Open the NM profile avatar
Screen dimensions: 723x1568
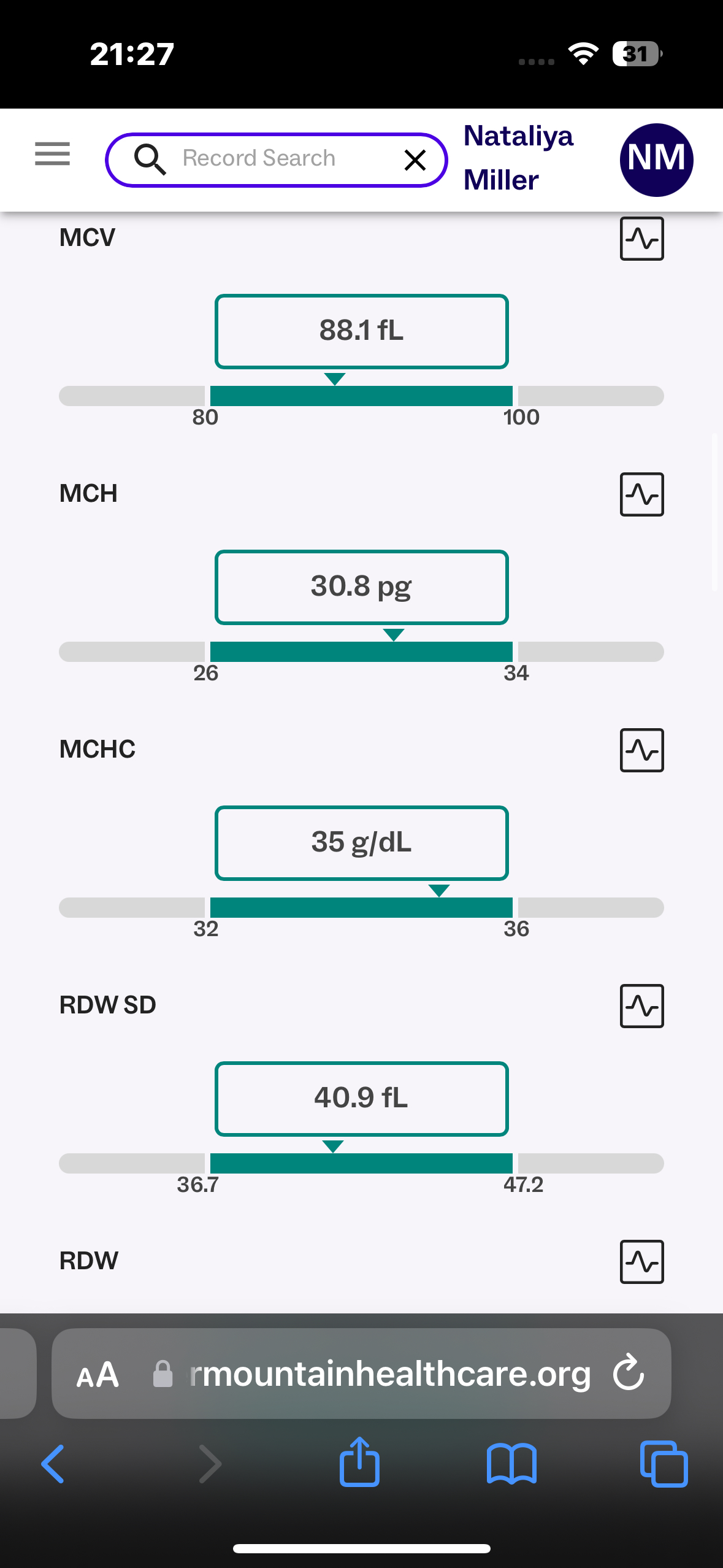click(656, 159)
